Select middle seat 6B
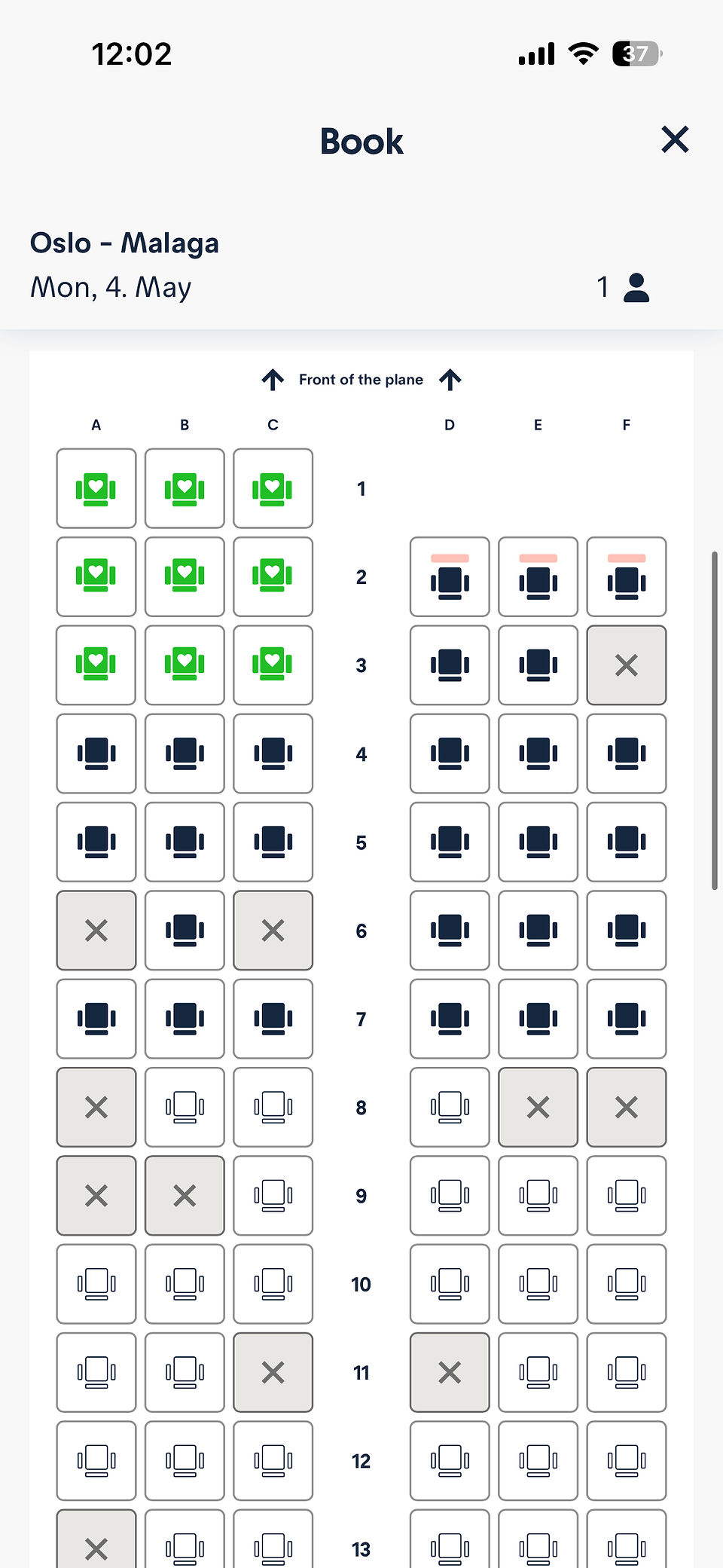Screen dimensions: 723x1568 coord(185,930)
